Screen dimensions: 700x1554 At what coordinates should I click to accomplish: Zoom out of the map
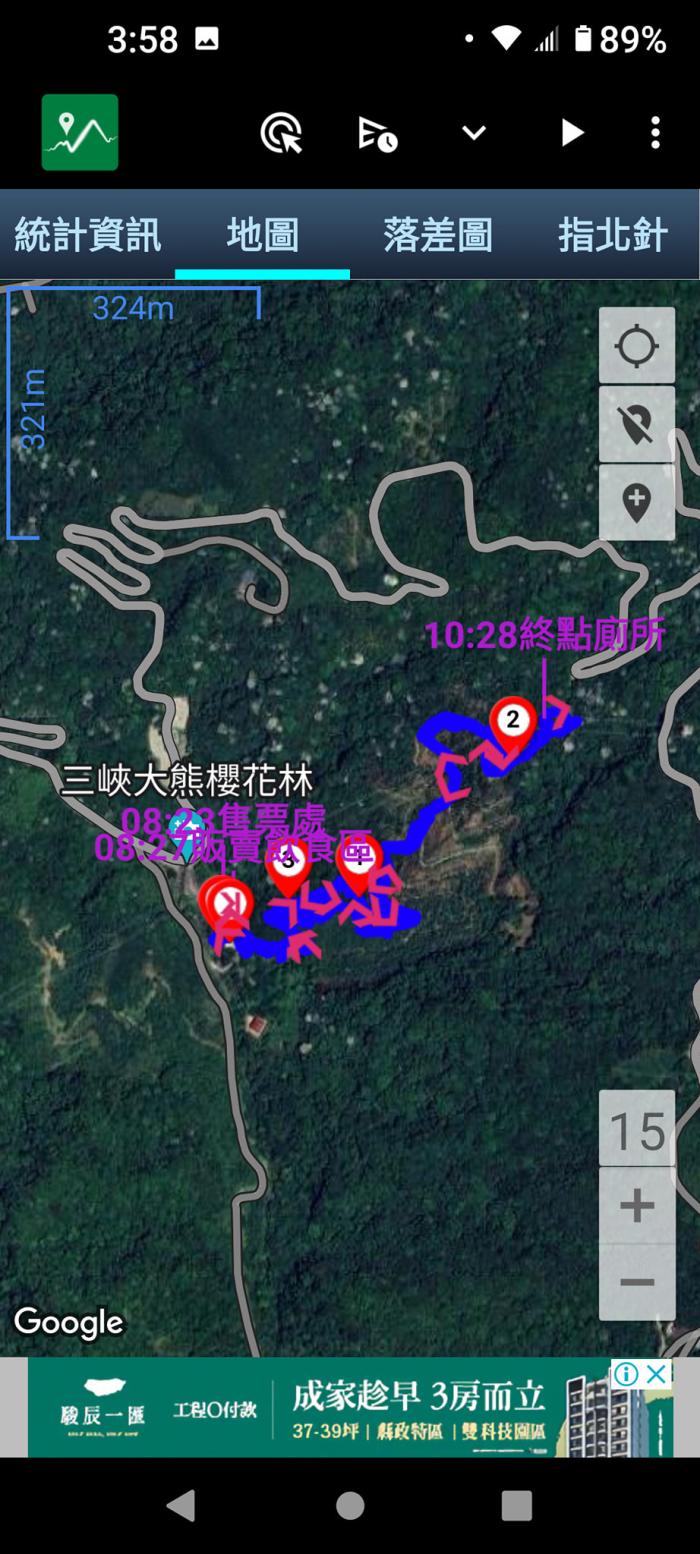click(x=637, y=1283)
